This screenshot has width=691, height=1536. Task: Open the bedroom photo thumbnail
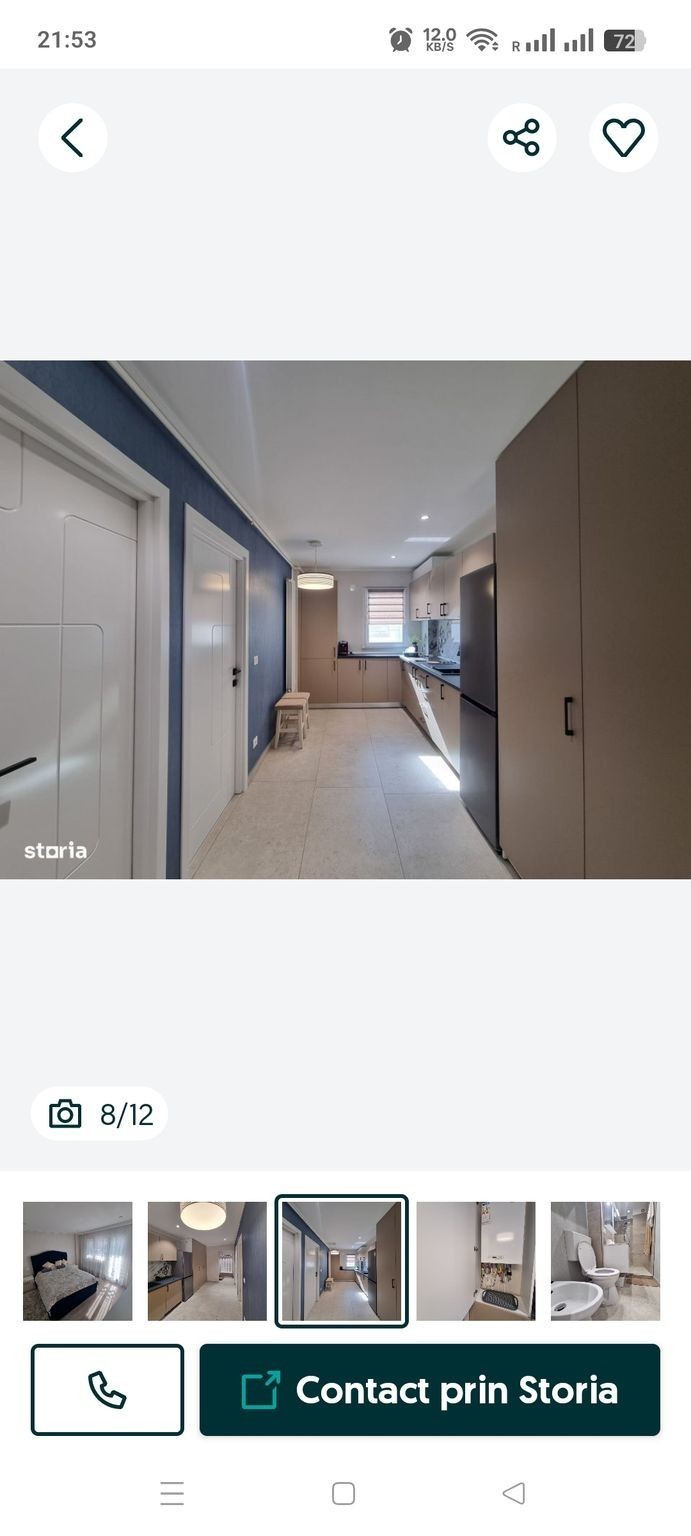point(78,1261)
